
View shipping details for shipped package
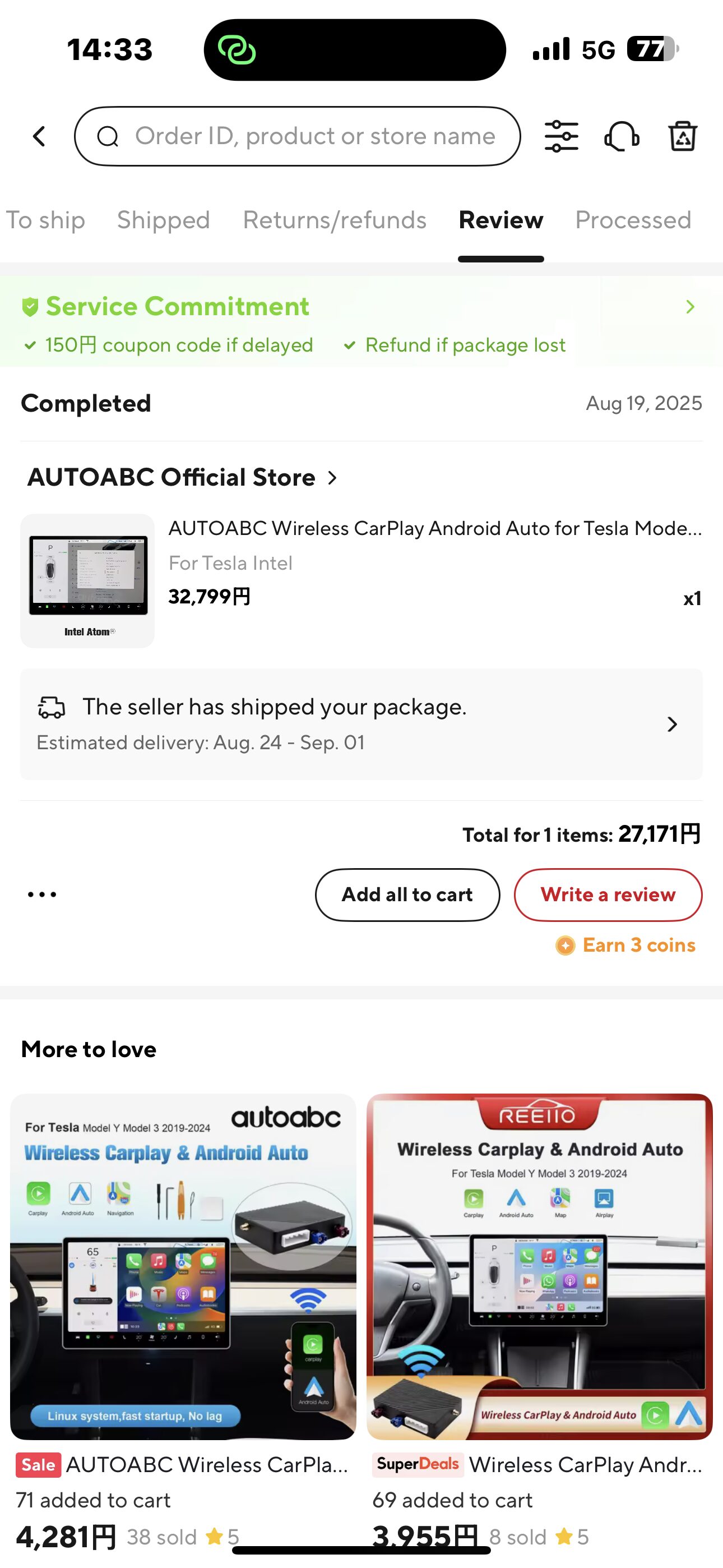361,725
